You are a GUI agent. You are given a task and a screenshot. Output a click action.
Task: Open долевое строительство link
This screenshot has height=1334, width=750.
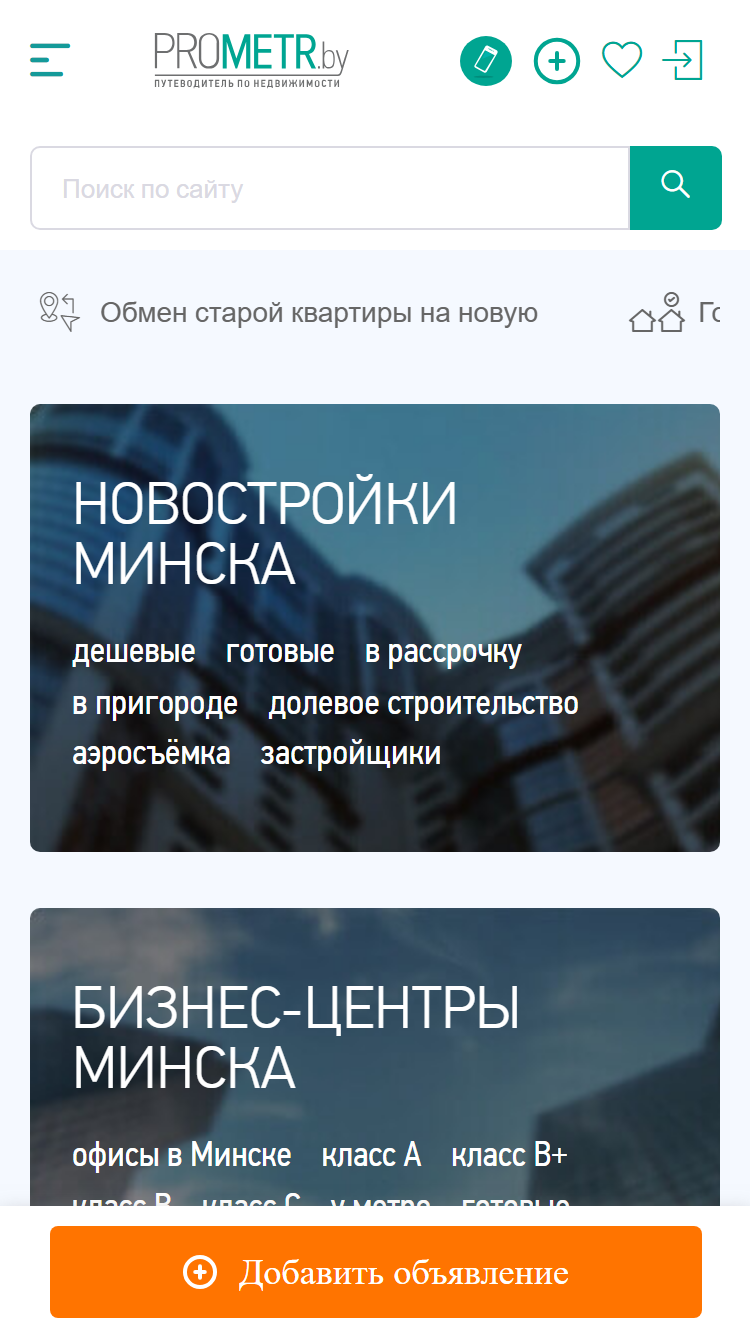coord(423,703)
